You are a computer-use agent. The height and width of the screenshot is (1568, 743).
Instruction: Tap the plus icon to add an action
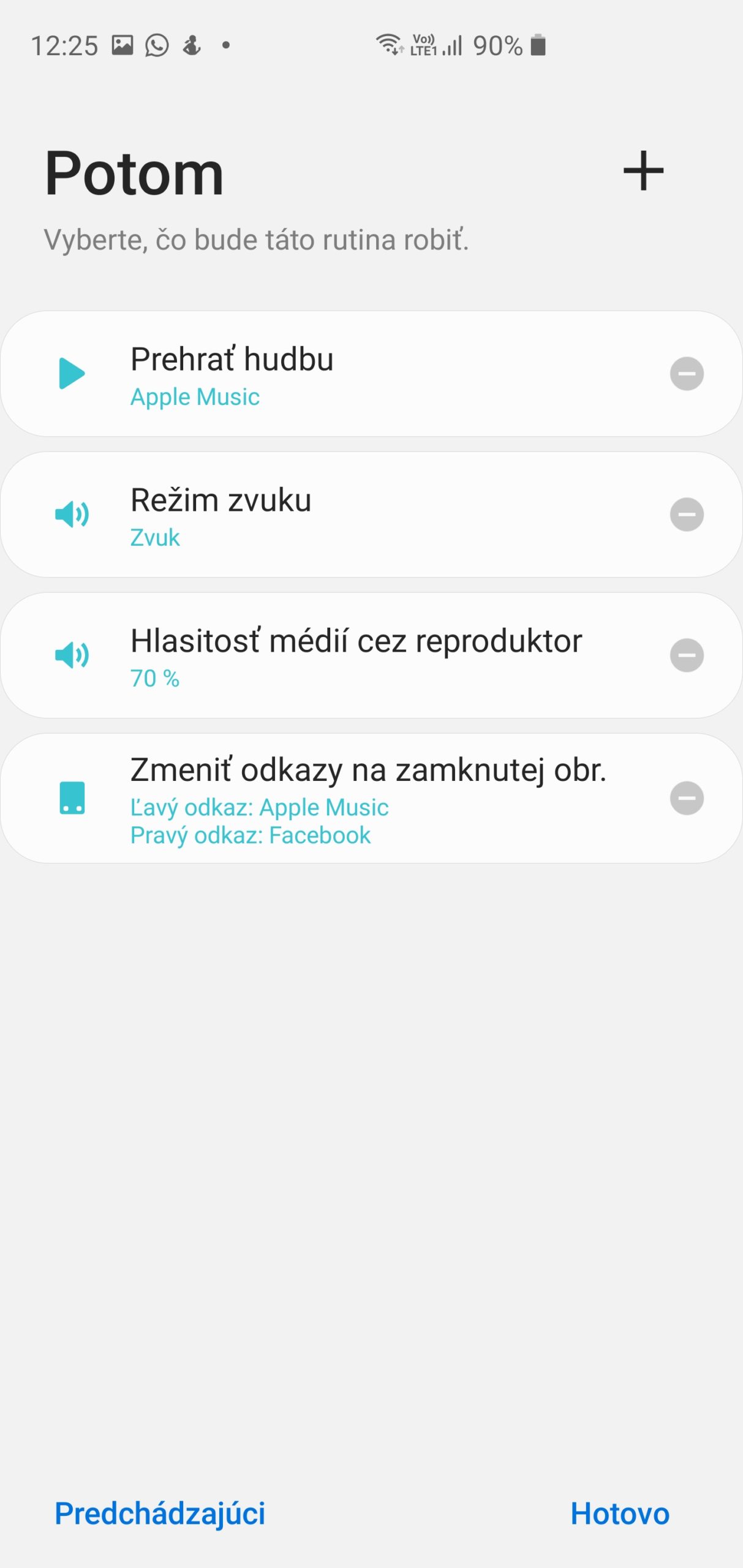coord(643,172)
